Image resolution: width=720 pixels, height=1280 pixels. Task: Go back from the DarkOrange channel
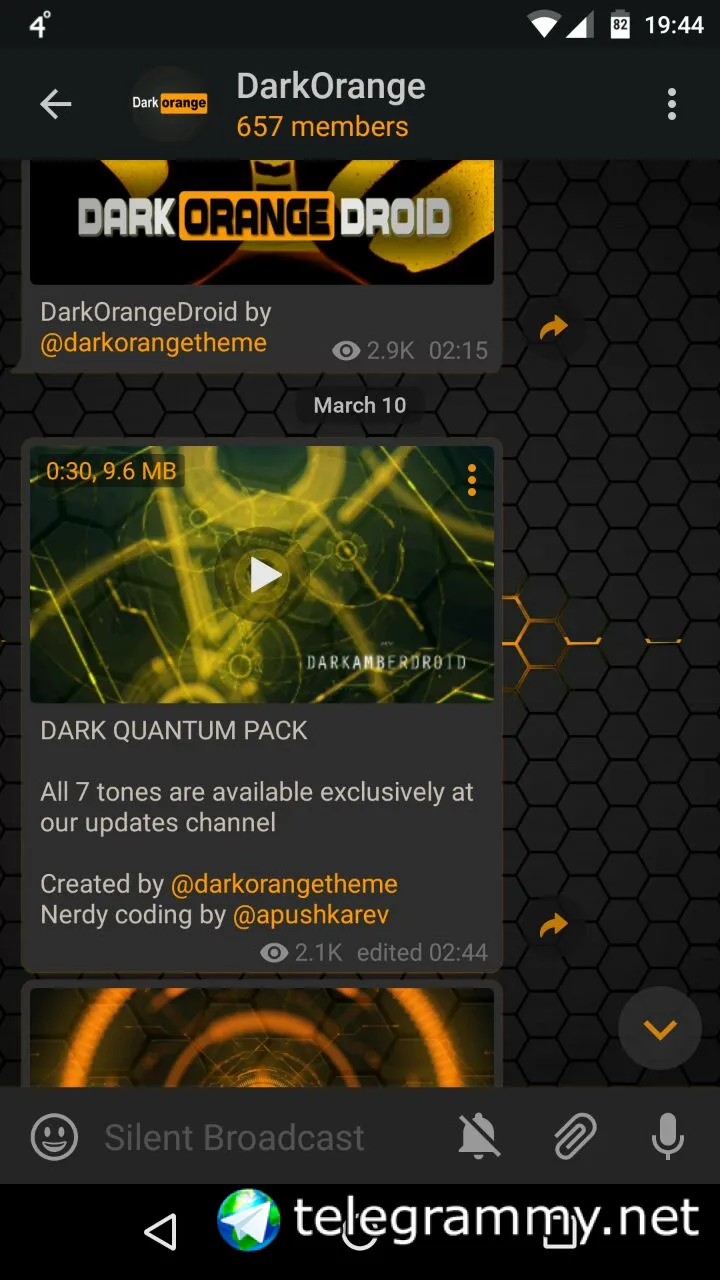56,104
